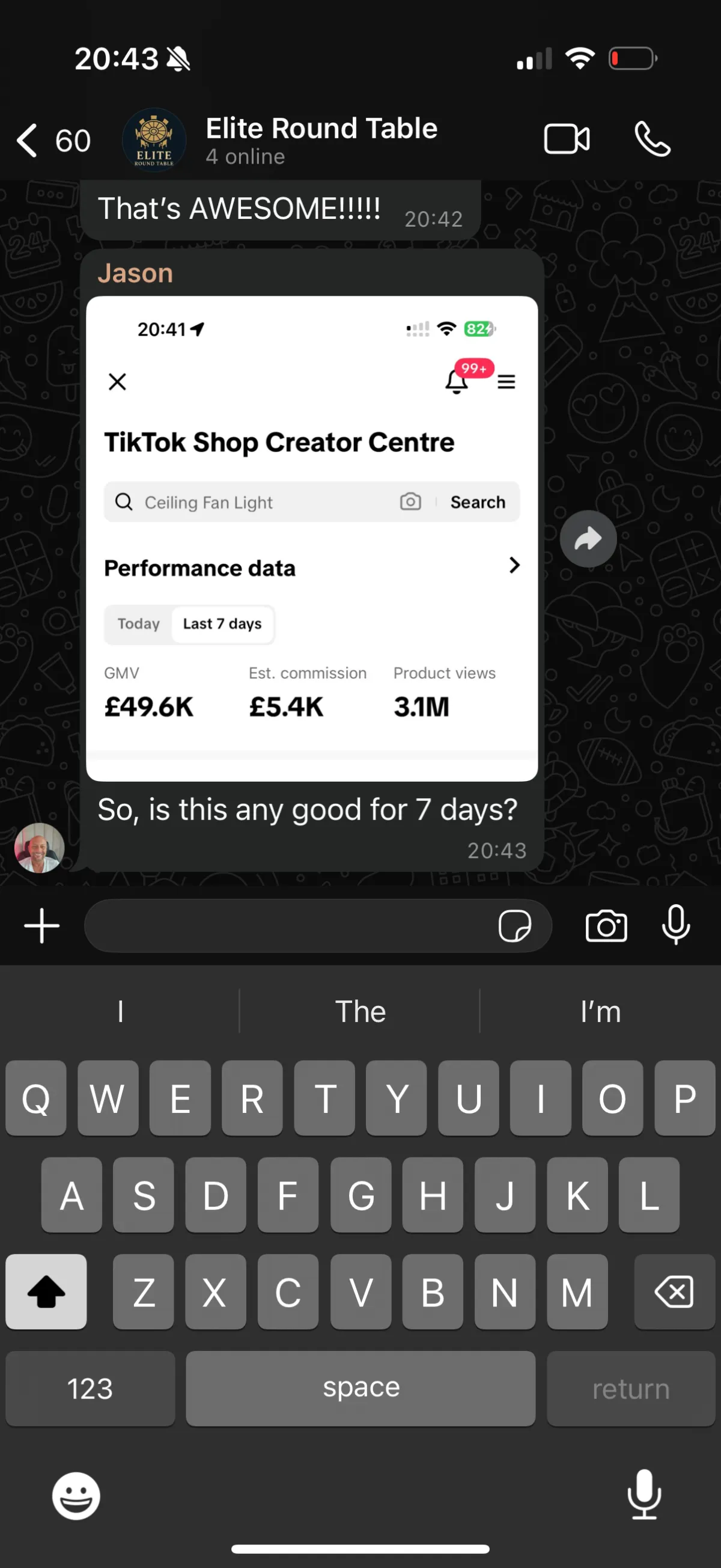The height and width of the screenshot is (1568, 721).
Task: Open the sticker picker
Action: click(514, 926)
